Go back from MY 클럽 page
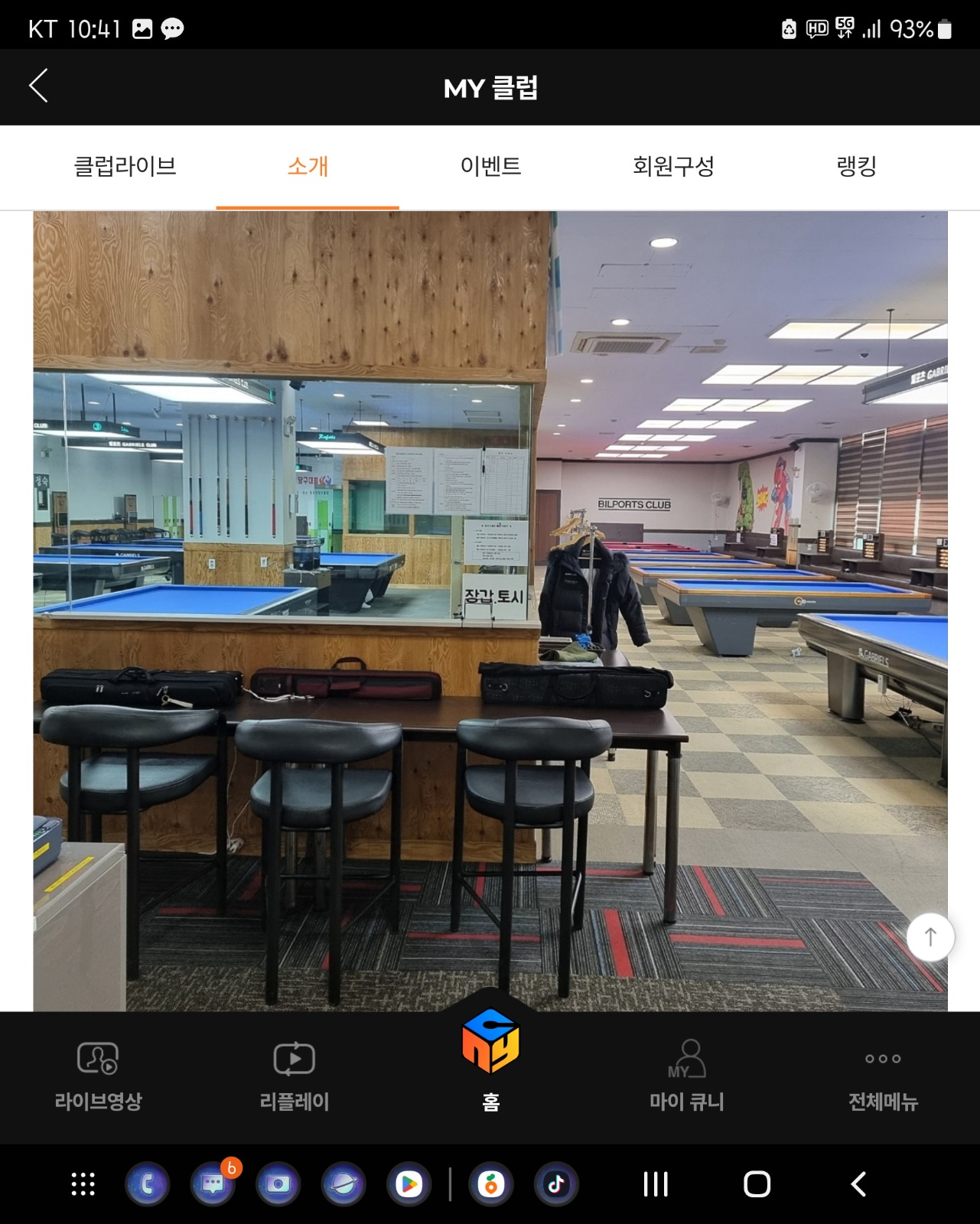The height and width of the screenshot is (1224, 980). 38,86
